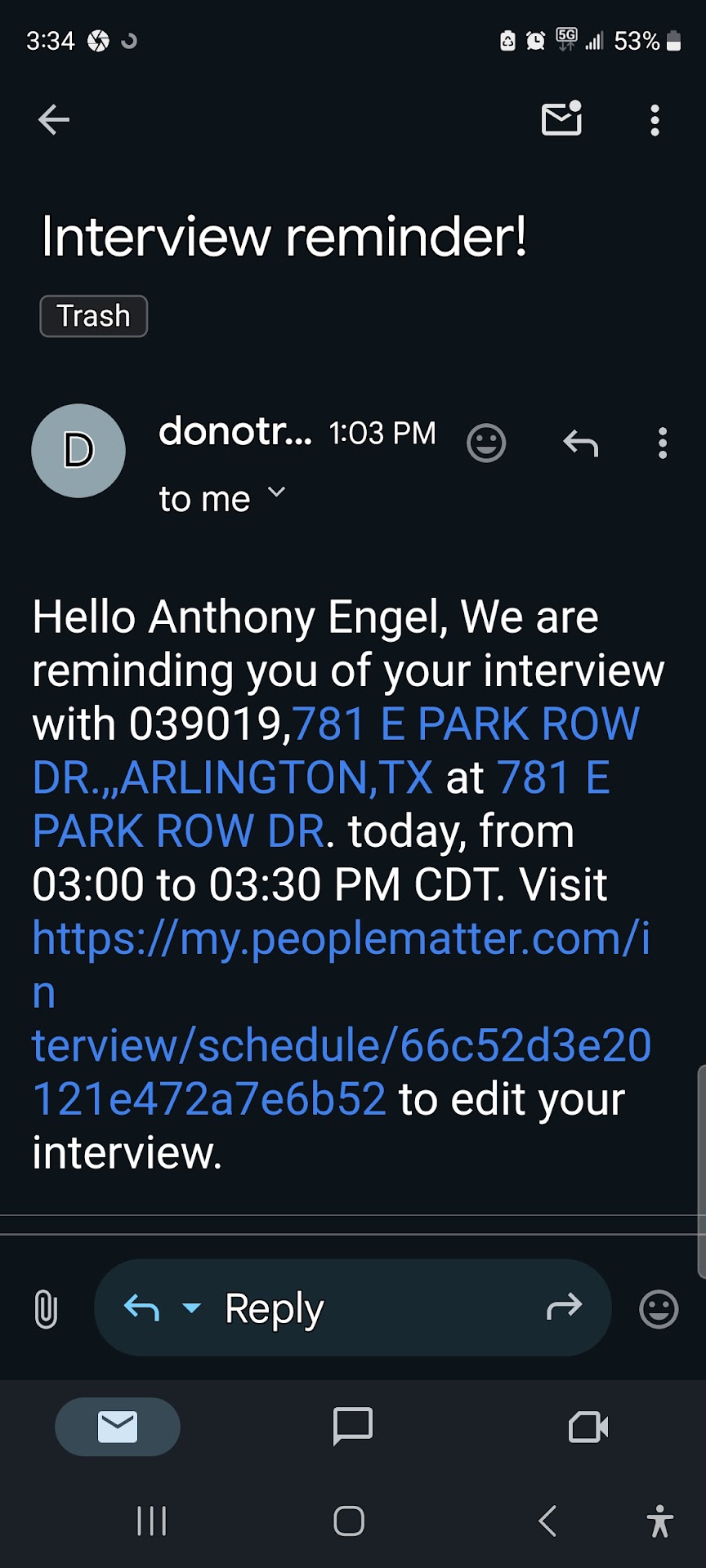Tap the system home button

click(x=349, y=1521)
